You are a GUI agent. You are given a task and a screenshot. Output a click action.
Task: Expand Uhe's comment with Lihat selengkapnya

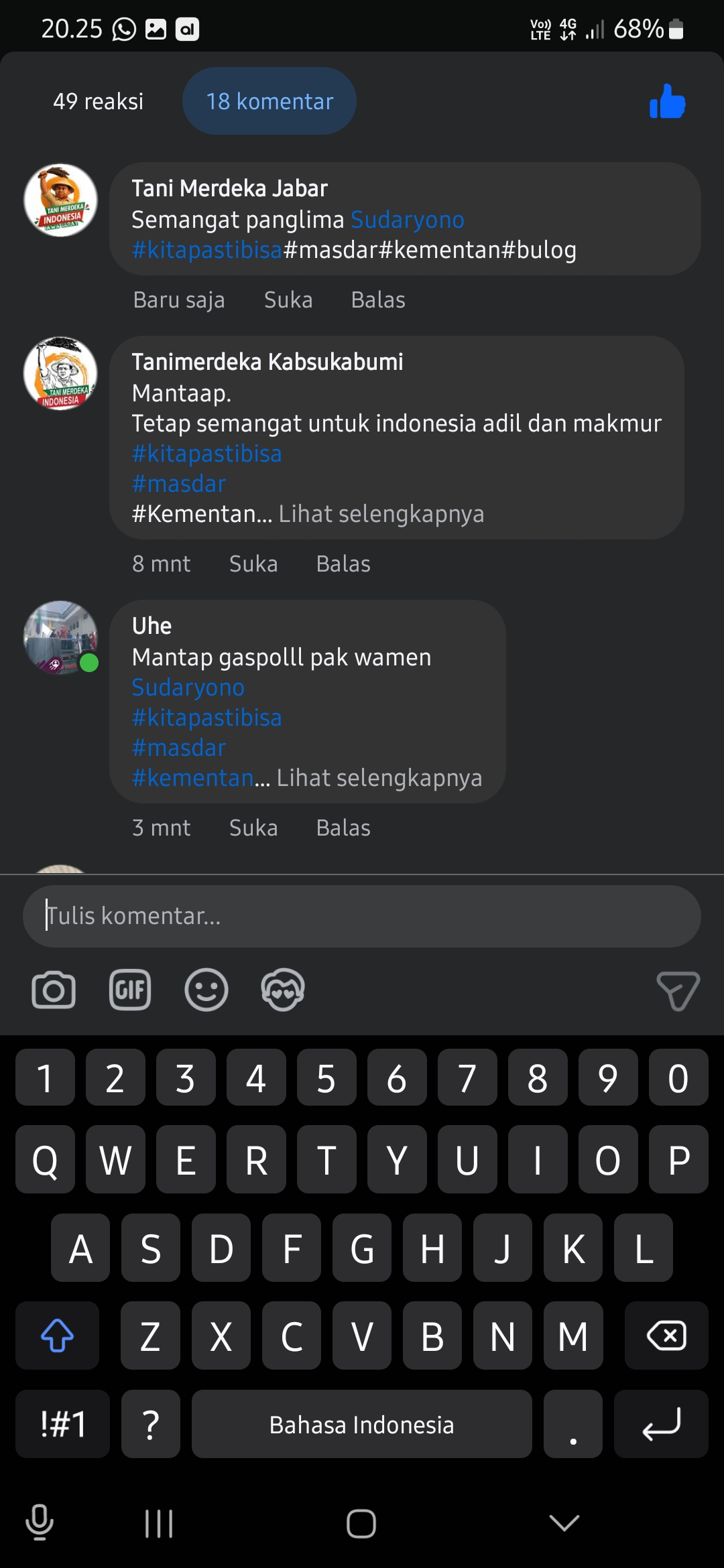tap(379, 778)
